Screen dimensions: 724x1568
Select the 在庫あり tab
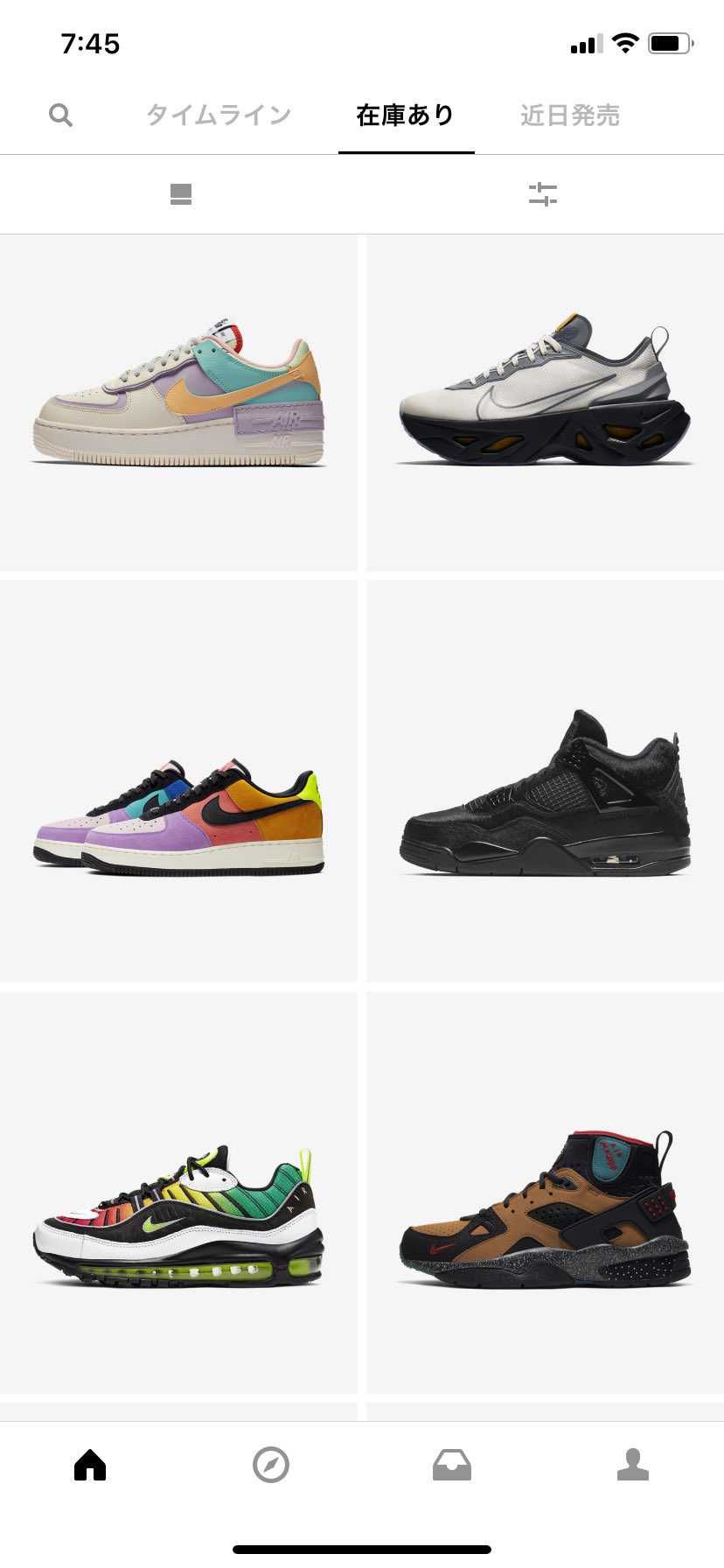(406, 115)
